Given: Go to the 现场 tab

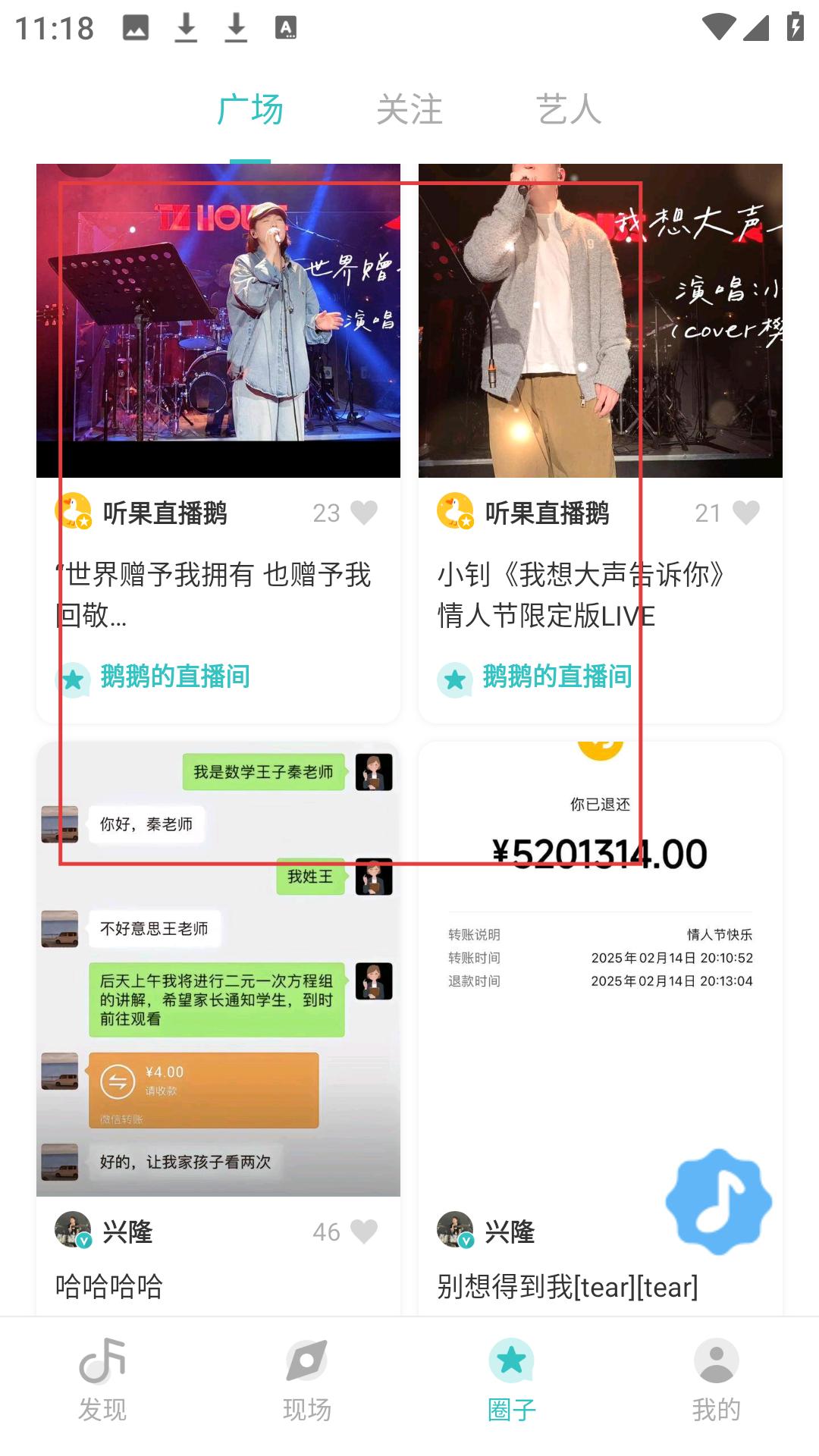Looking at the screenshot, I should click(307, 1380).
